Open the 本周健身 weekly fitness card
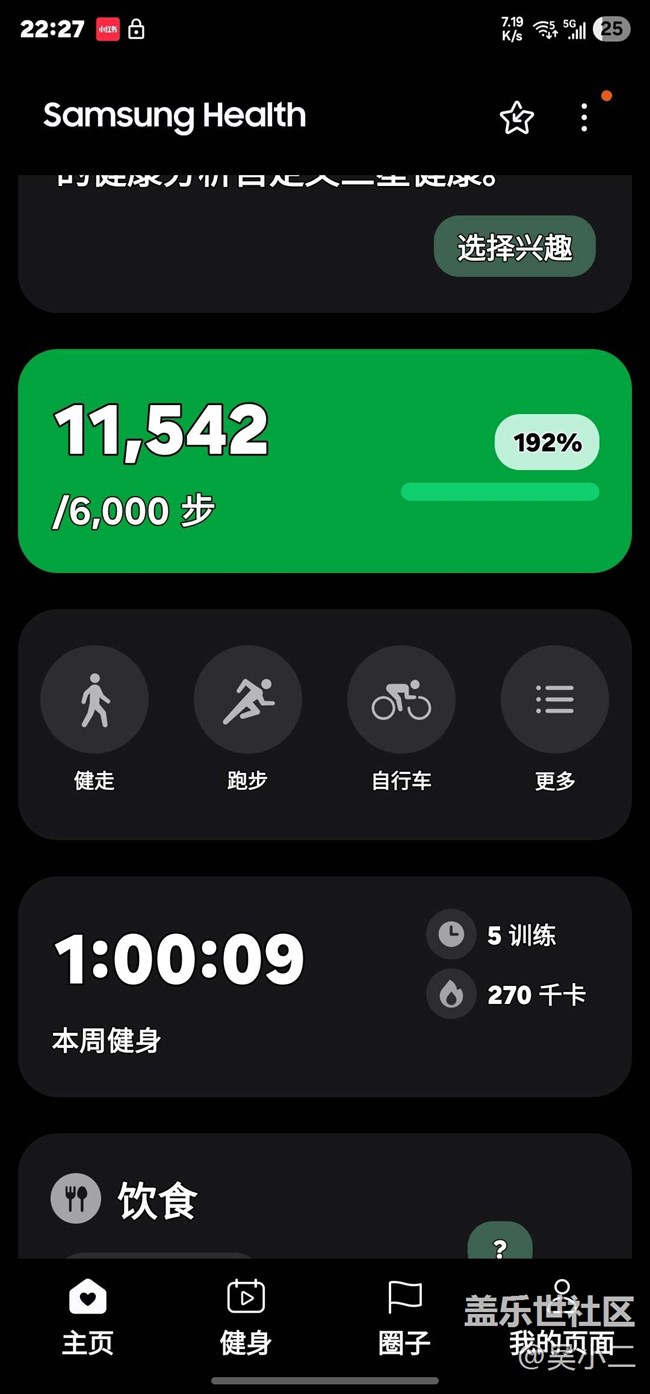The height and width of the screenshot is (1394, 650). click(x=325, y=987)
